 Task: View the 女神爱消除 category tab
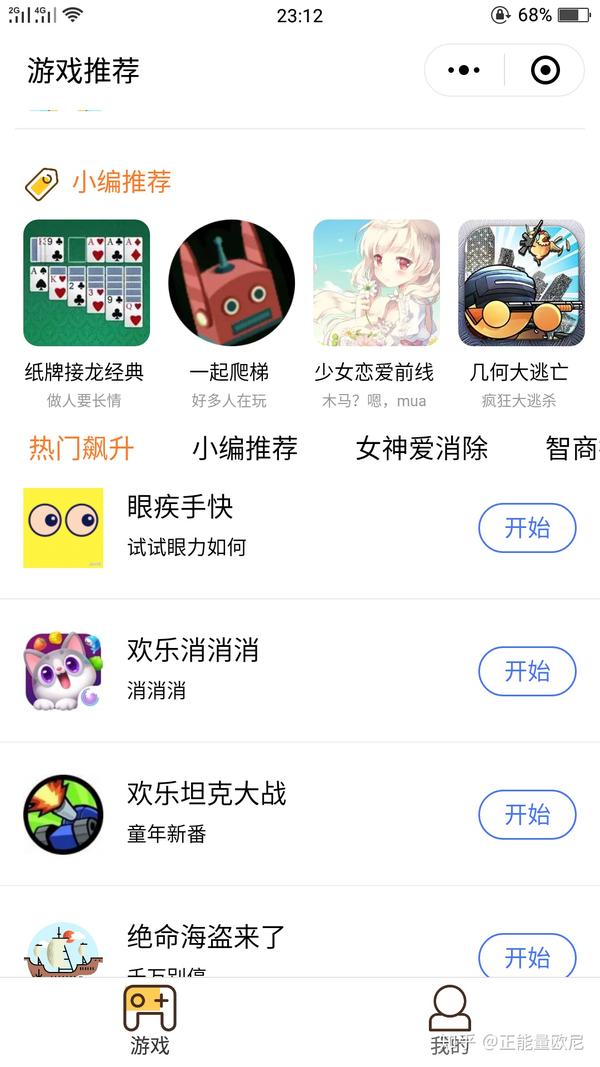coord(421,448)
